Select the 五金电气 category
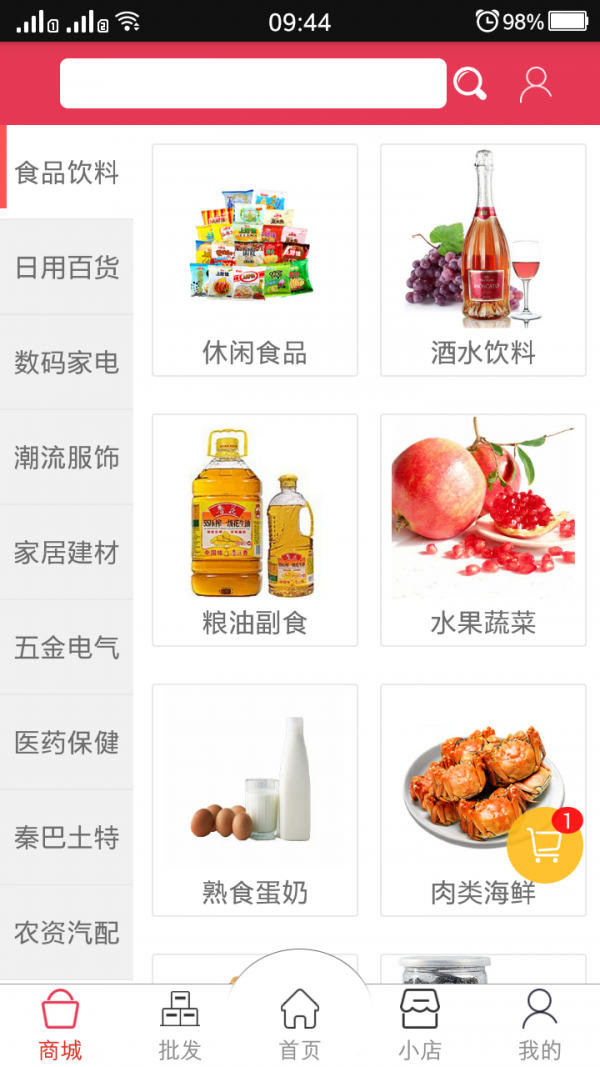 tap(67, 647)
